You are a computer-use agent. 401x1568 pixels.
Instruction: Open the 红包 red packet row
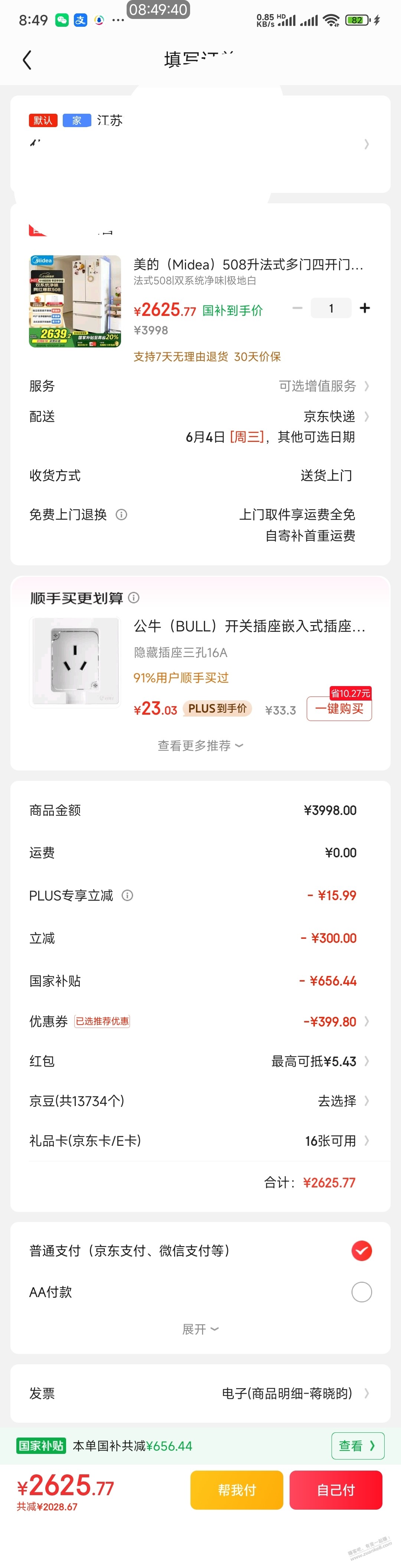pos(200,1061)
